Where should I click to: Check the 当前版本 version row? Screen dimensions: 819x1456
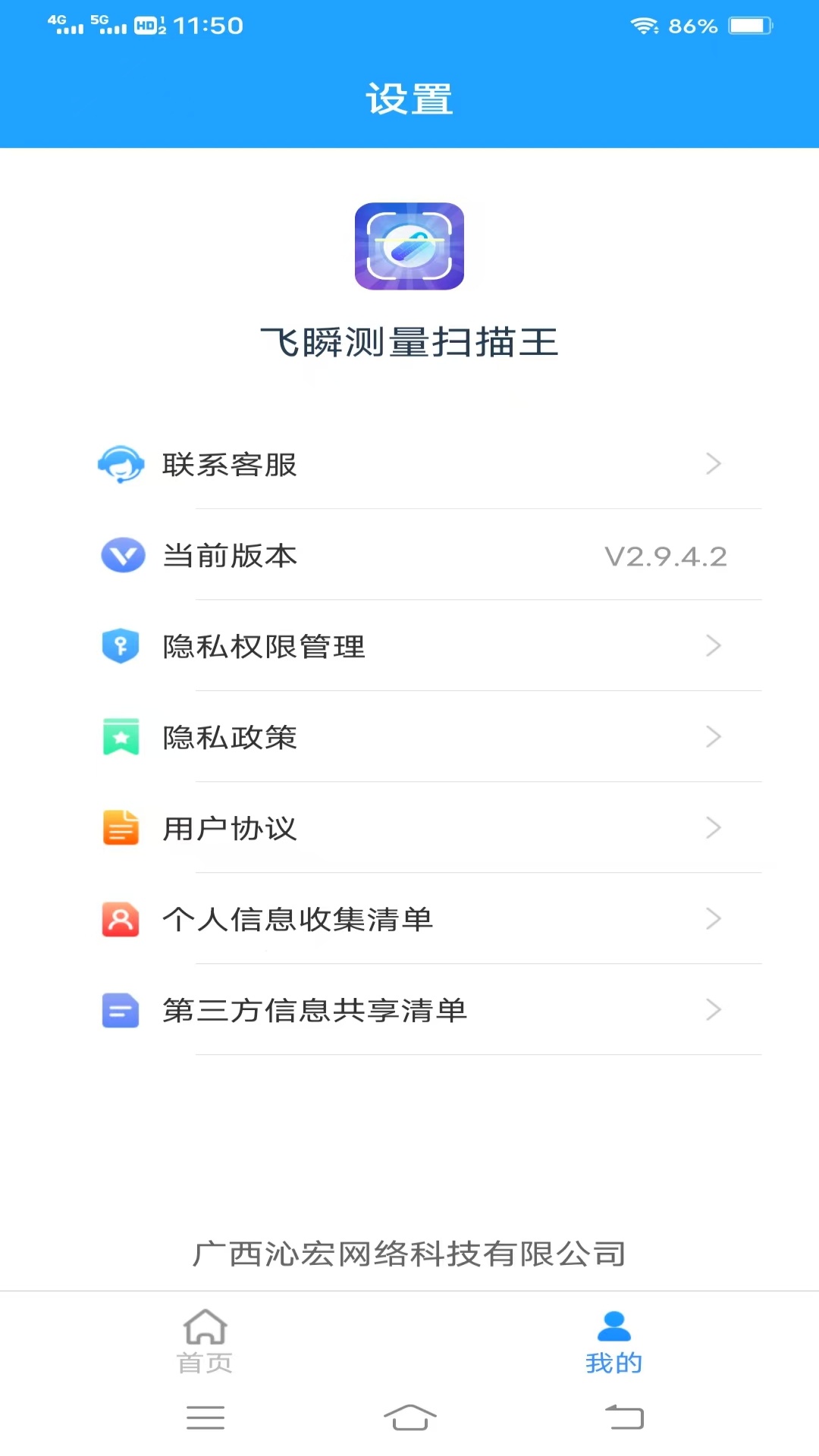[x=409, y=556]
